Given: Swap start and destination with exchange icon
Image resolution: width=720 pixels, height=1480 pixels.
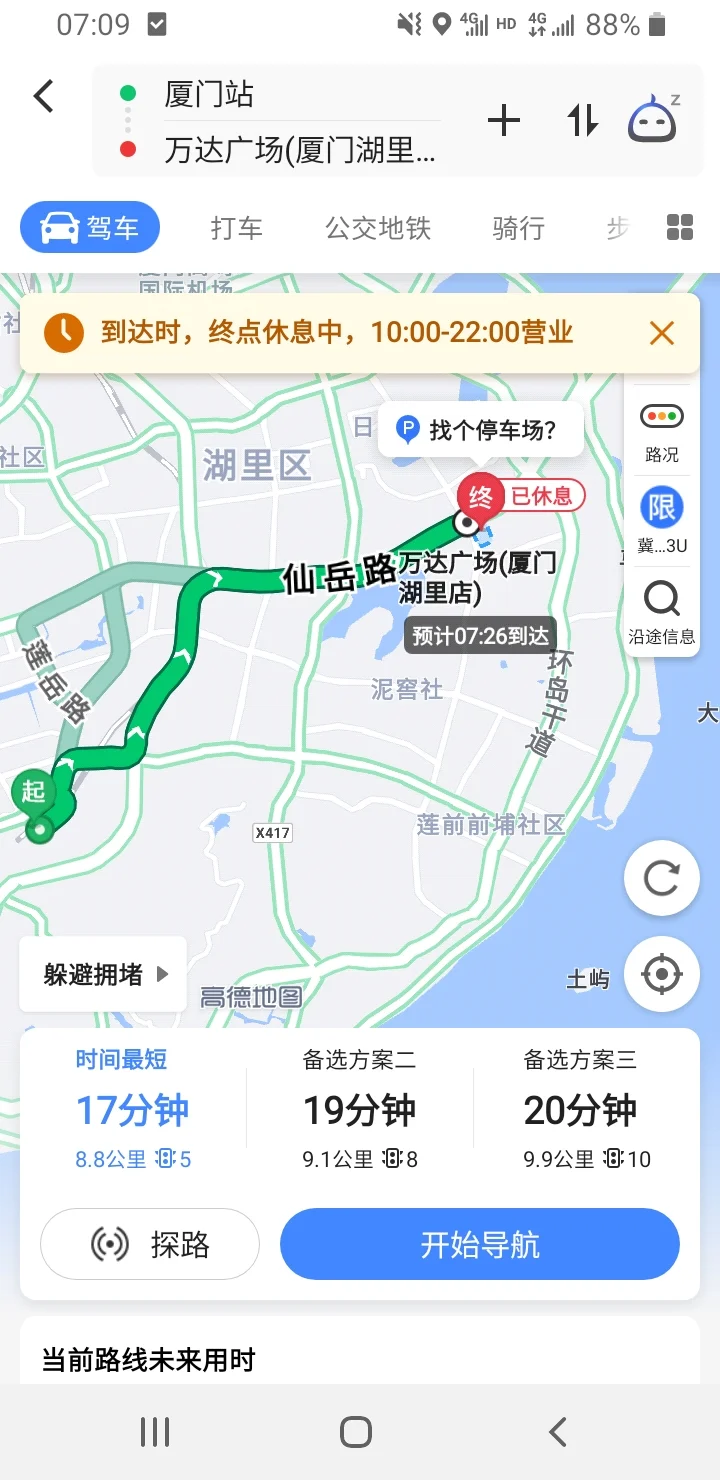Looking at the screenshot, I should (581, 120).
